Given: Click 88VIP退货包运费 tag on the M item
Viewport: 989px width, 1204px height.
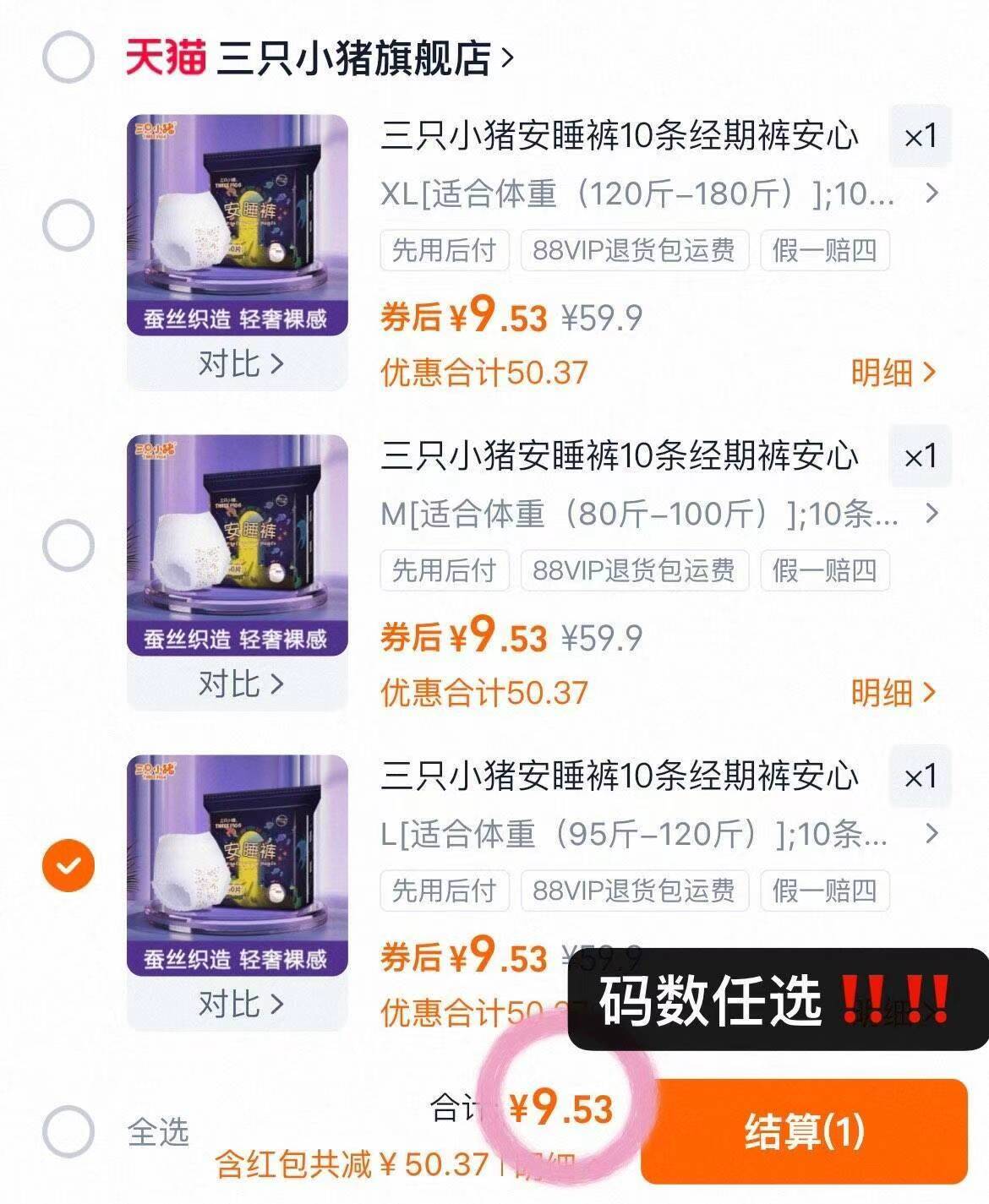Looking at the screenshot, I should point(634,571).
